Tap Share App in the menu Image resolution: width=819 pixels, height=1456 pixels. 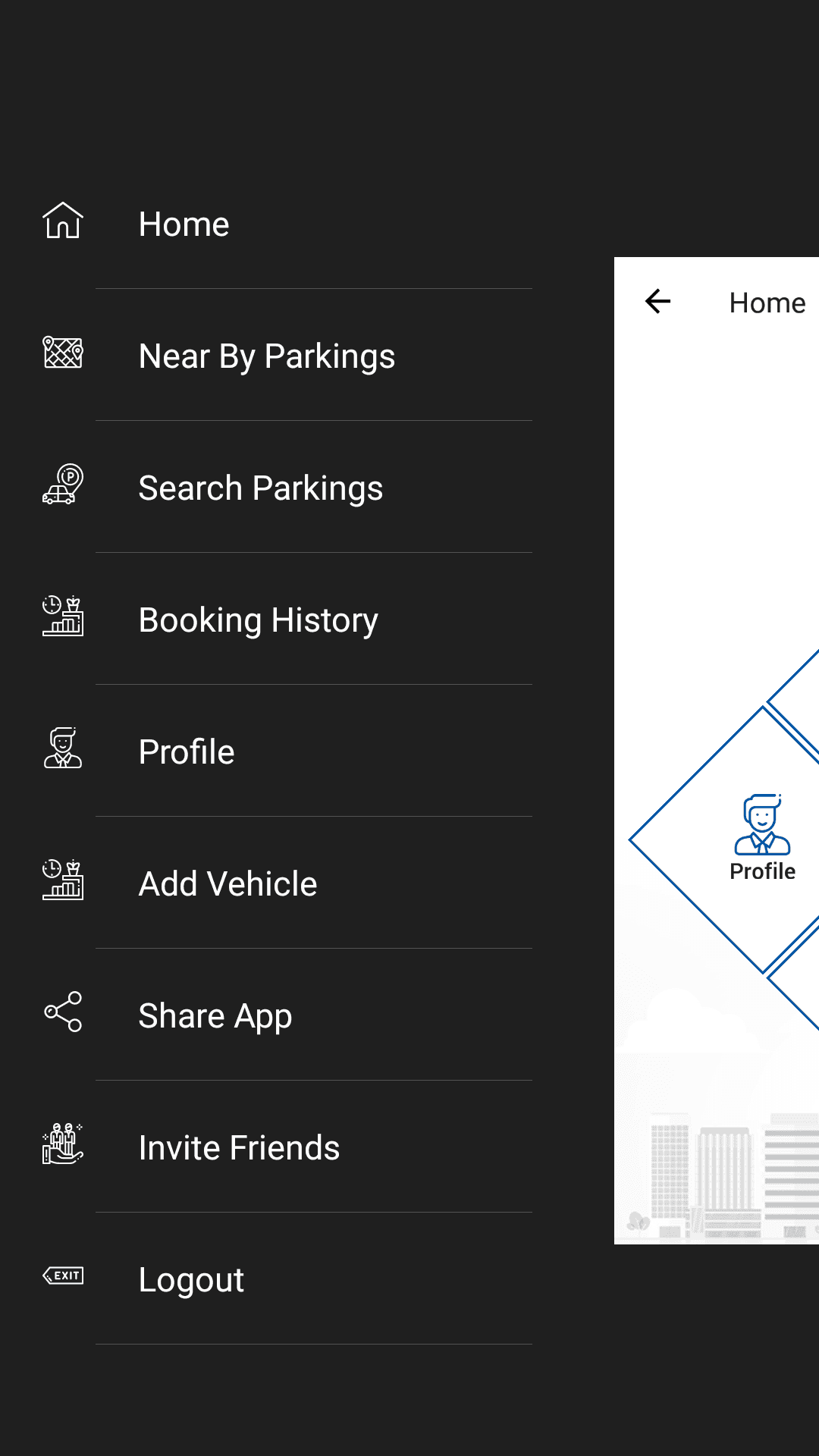[x=215, y=1015]
